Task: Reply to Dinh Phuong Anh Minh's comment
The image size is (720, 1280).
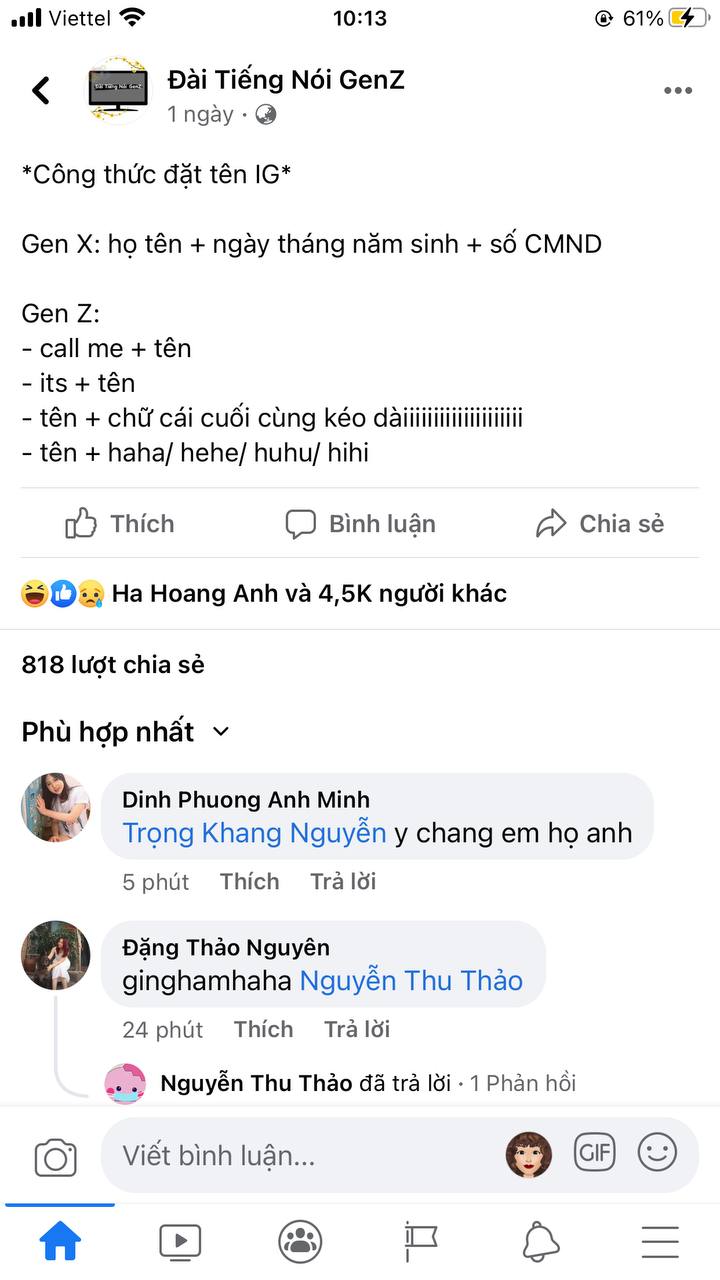Action: pyautogui.click(x=343, y=881)
